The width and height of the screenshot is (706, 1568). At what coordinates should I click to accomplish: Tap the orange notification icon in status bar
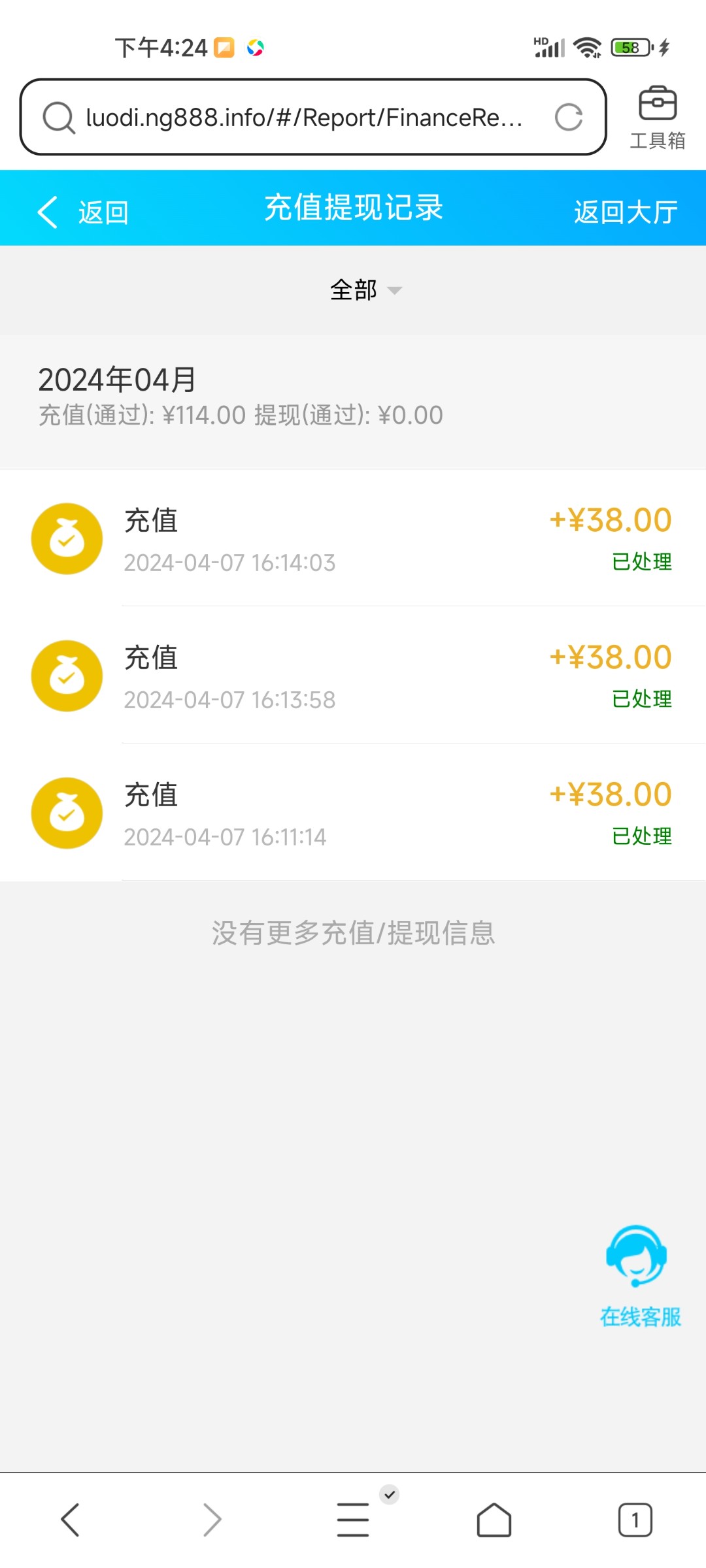[223, 47]
